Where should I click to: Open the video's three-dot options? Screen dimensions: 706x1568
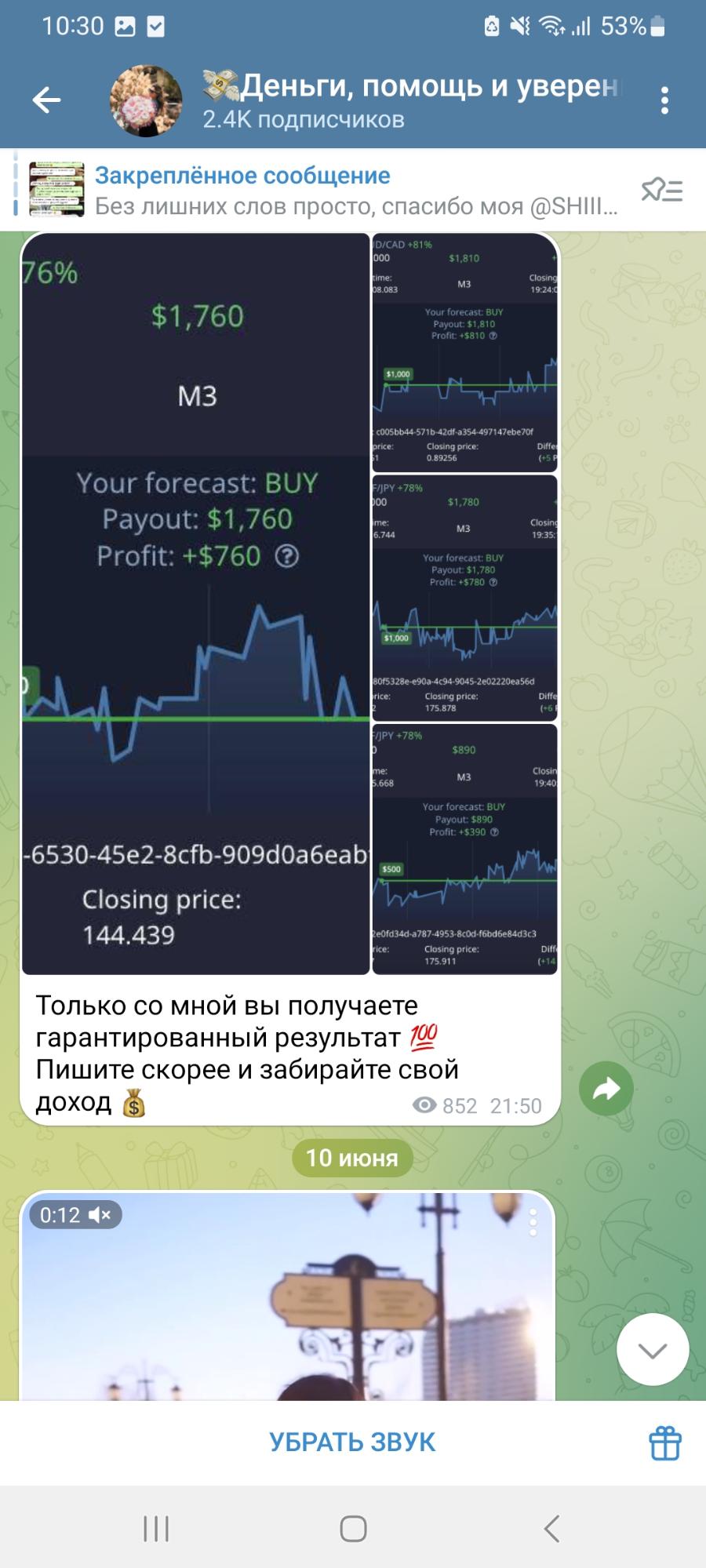533,1222
